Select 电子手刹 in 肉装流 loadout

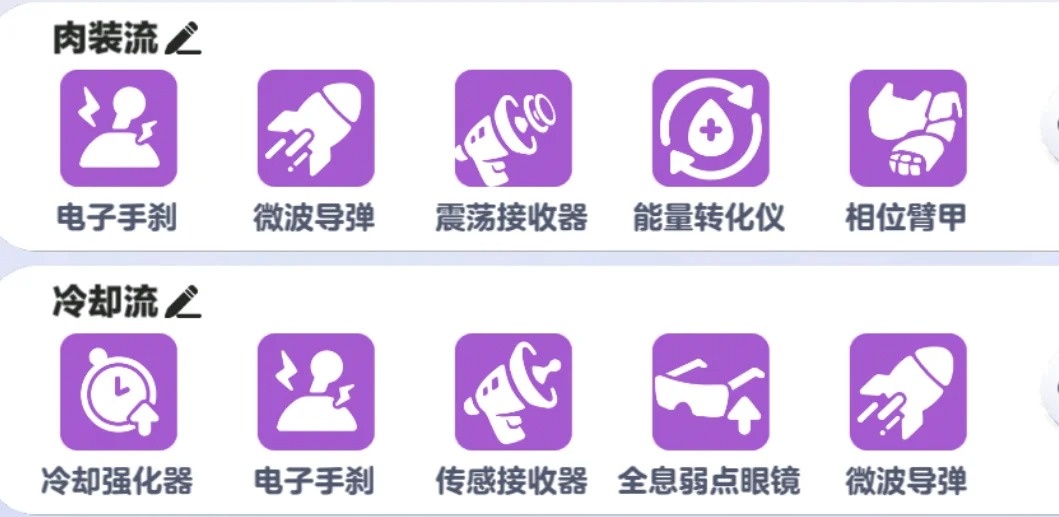tap(118, 129)
